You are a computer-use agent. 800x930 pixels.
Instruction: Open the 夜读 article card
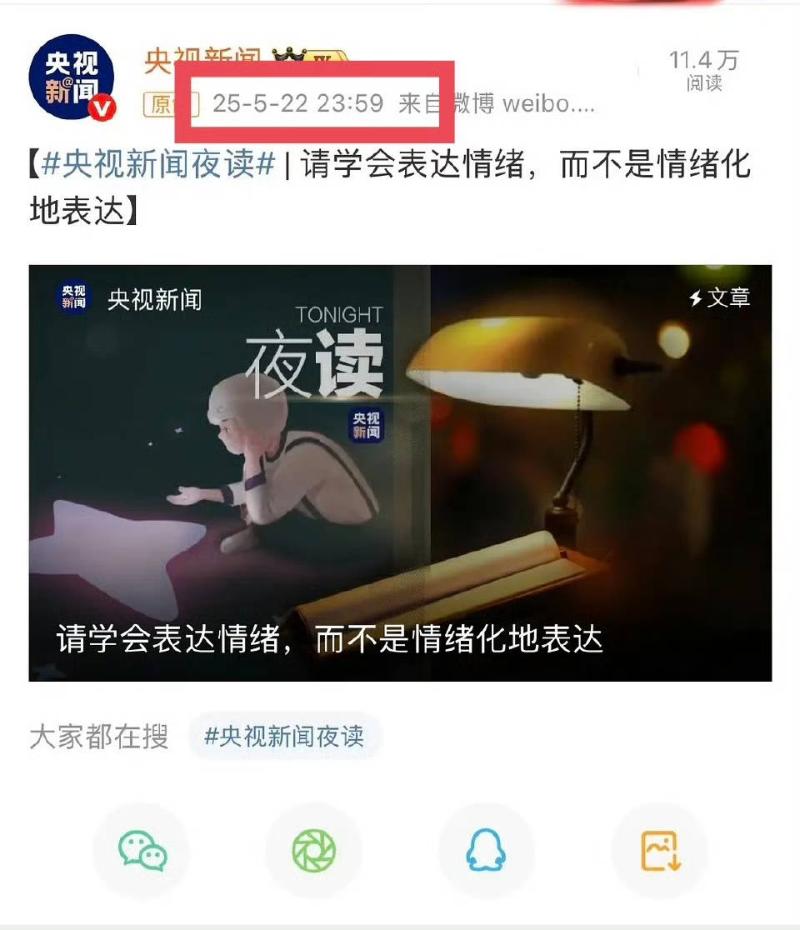coord(400,472)
